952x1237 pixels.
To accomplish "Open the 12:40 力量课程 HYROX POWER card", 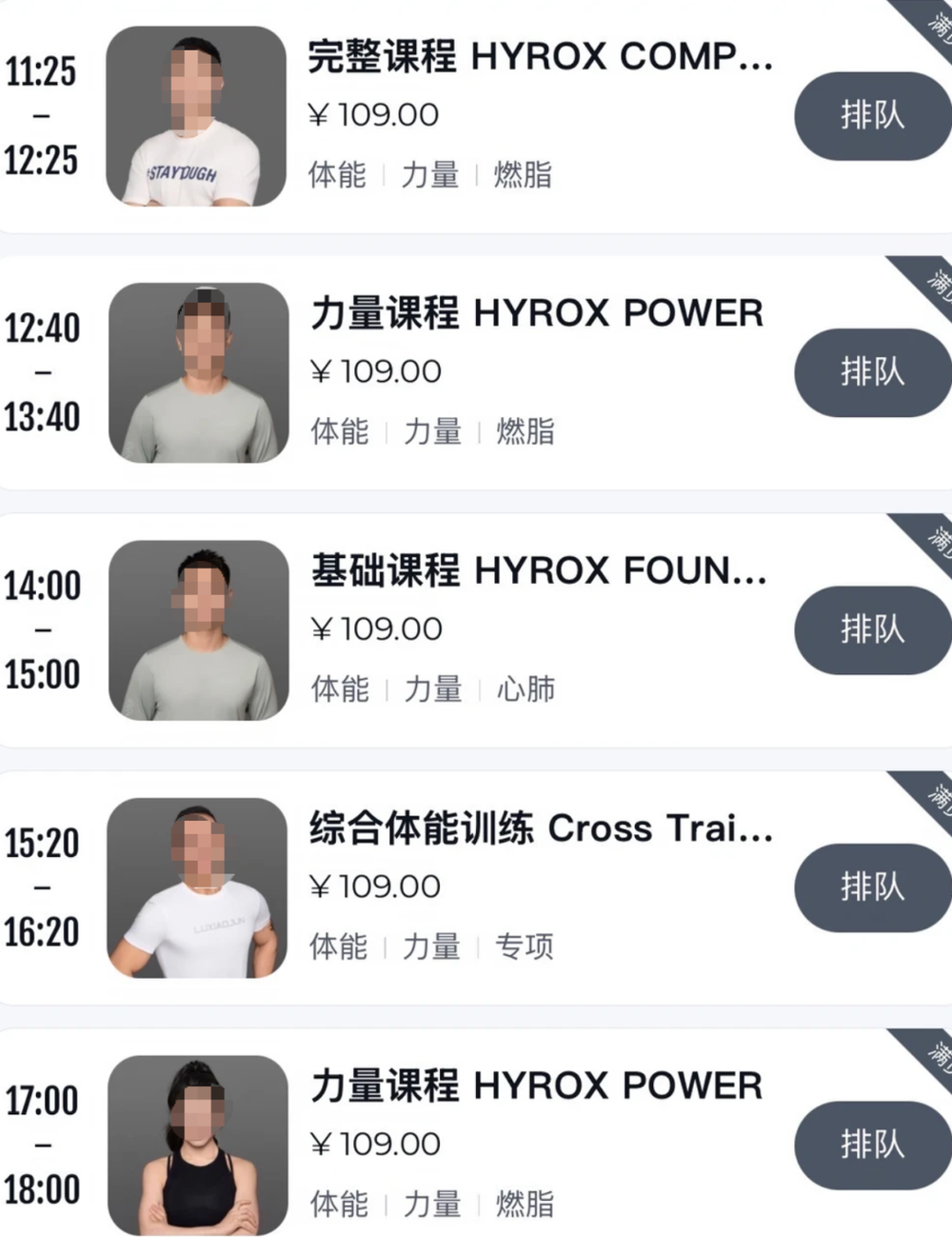I will click(x=476, y=372).
